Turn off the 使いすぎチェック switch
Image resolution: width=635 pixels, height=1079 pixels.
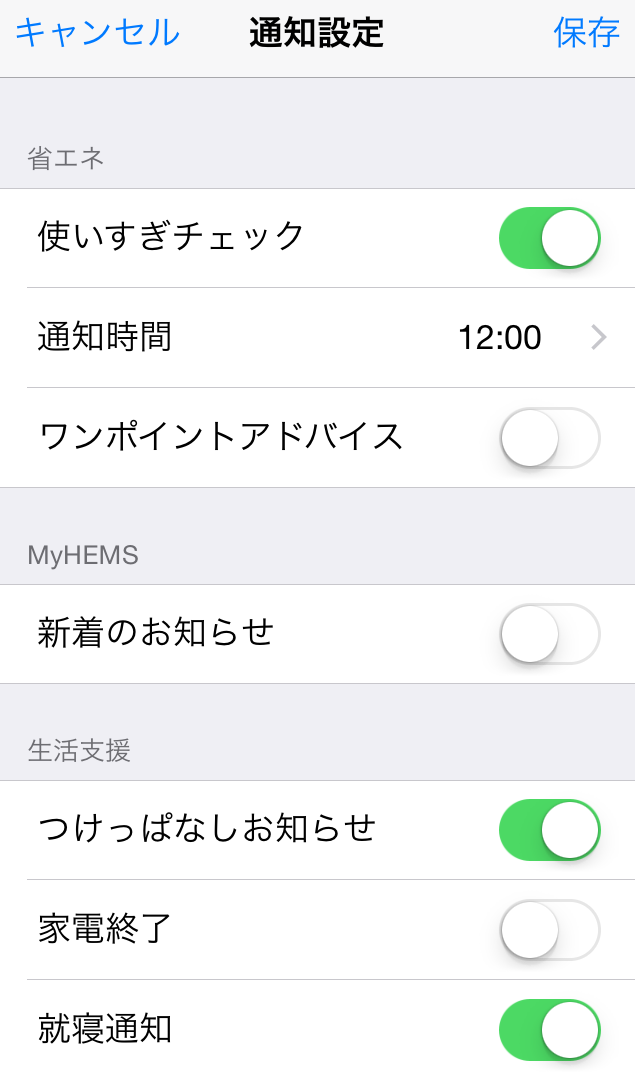(549, 238)
